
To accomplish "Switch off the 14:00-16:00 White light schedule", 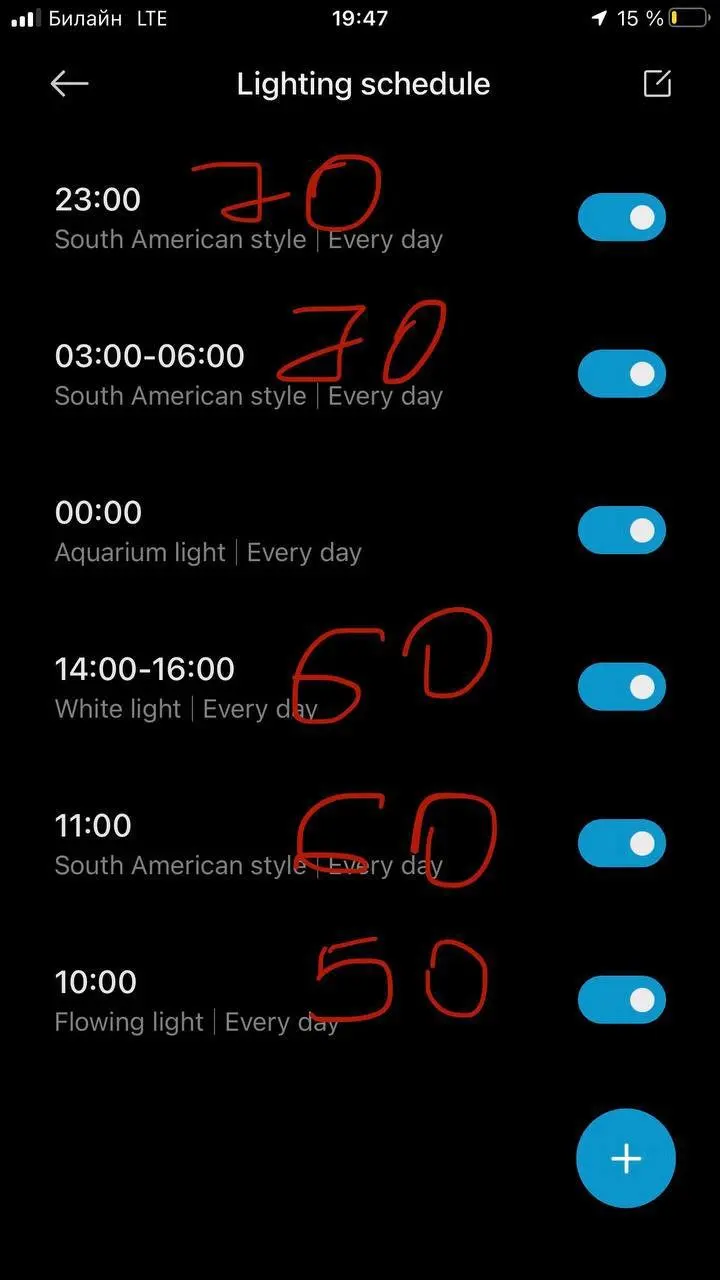I will 622,687.
